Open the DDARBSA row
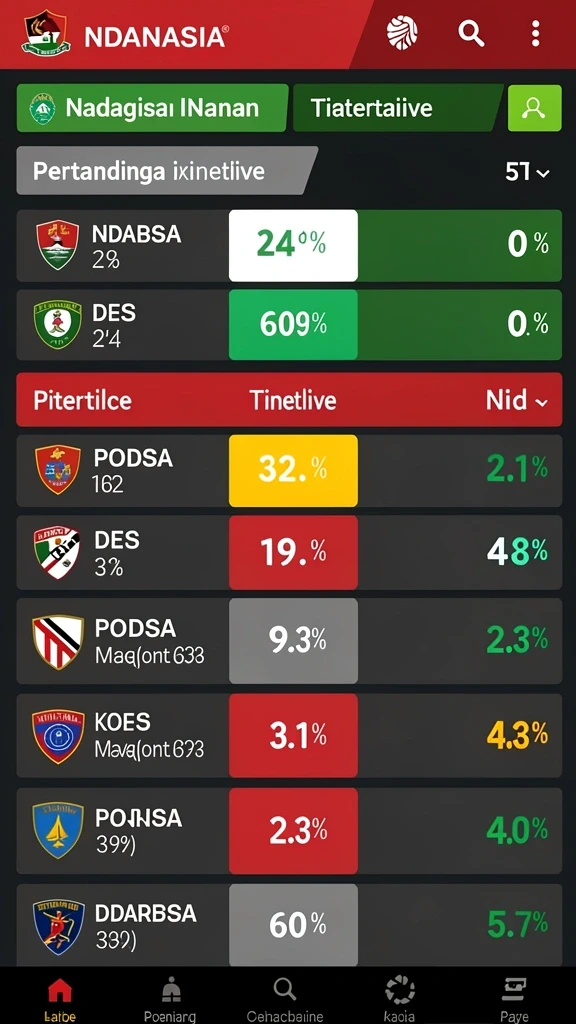 pyautogui.click(x=289, y=925)
